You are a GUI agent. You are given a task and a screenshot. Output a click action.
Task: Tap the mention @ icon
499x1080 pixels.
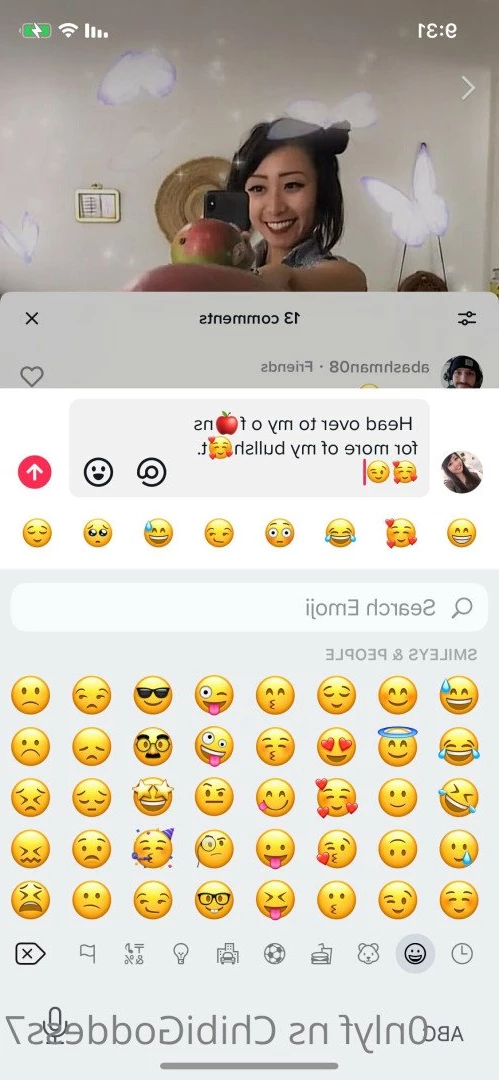tap(151, 472)
